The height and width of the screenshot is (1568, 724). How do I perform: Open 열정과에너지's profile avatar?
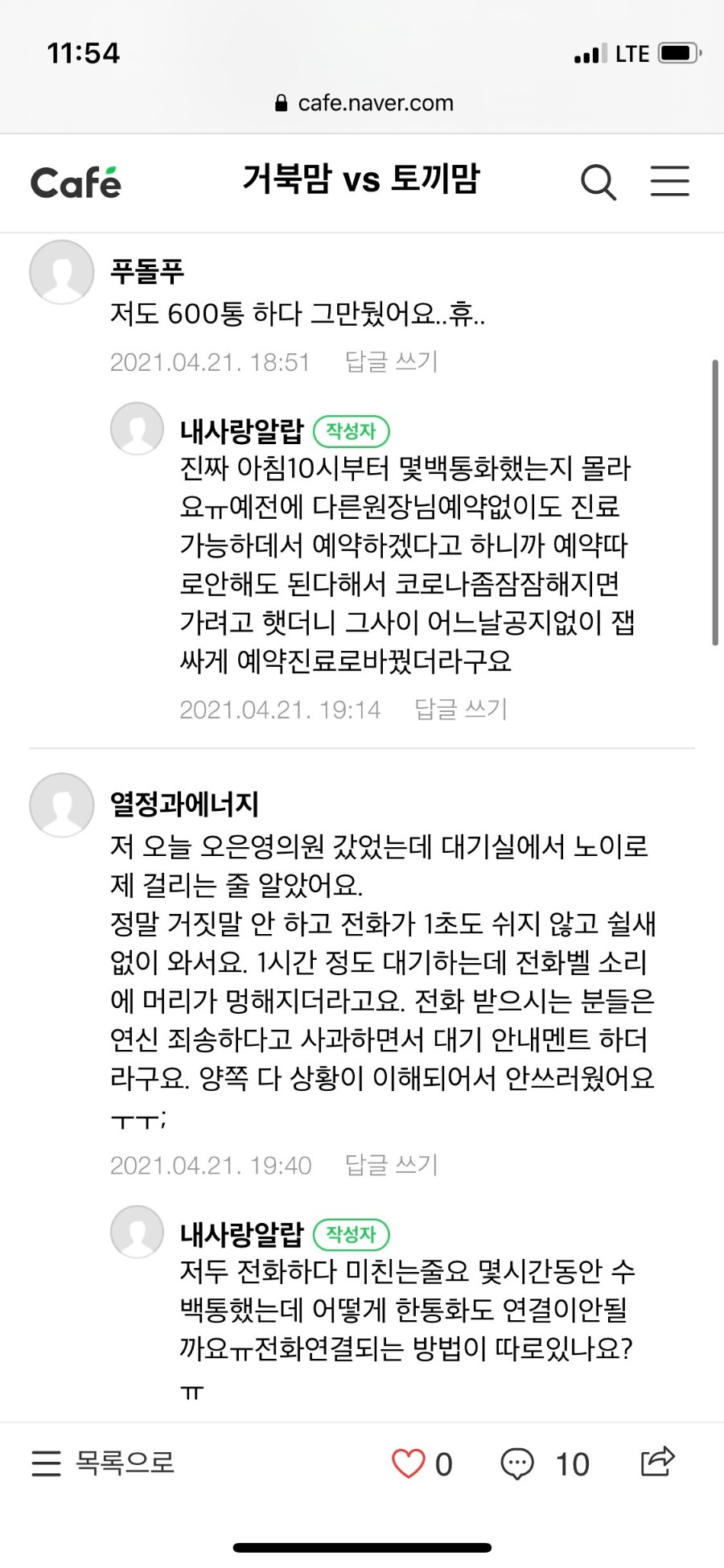[x=62, y=805]
